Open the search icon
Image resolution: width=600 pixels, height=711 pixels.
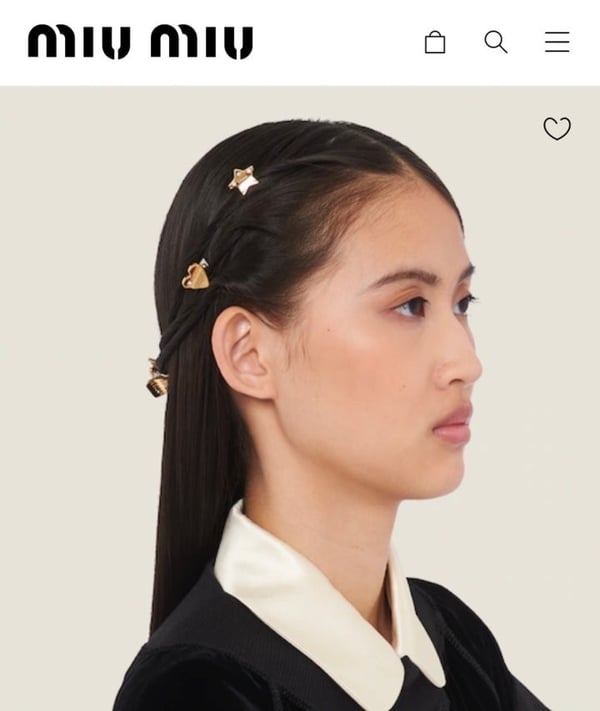point(496,42)
